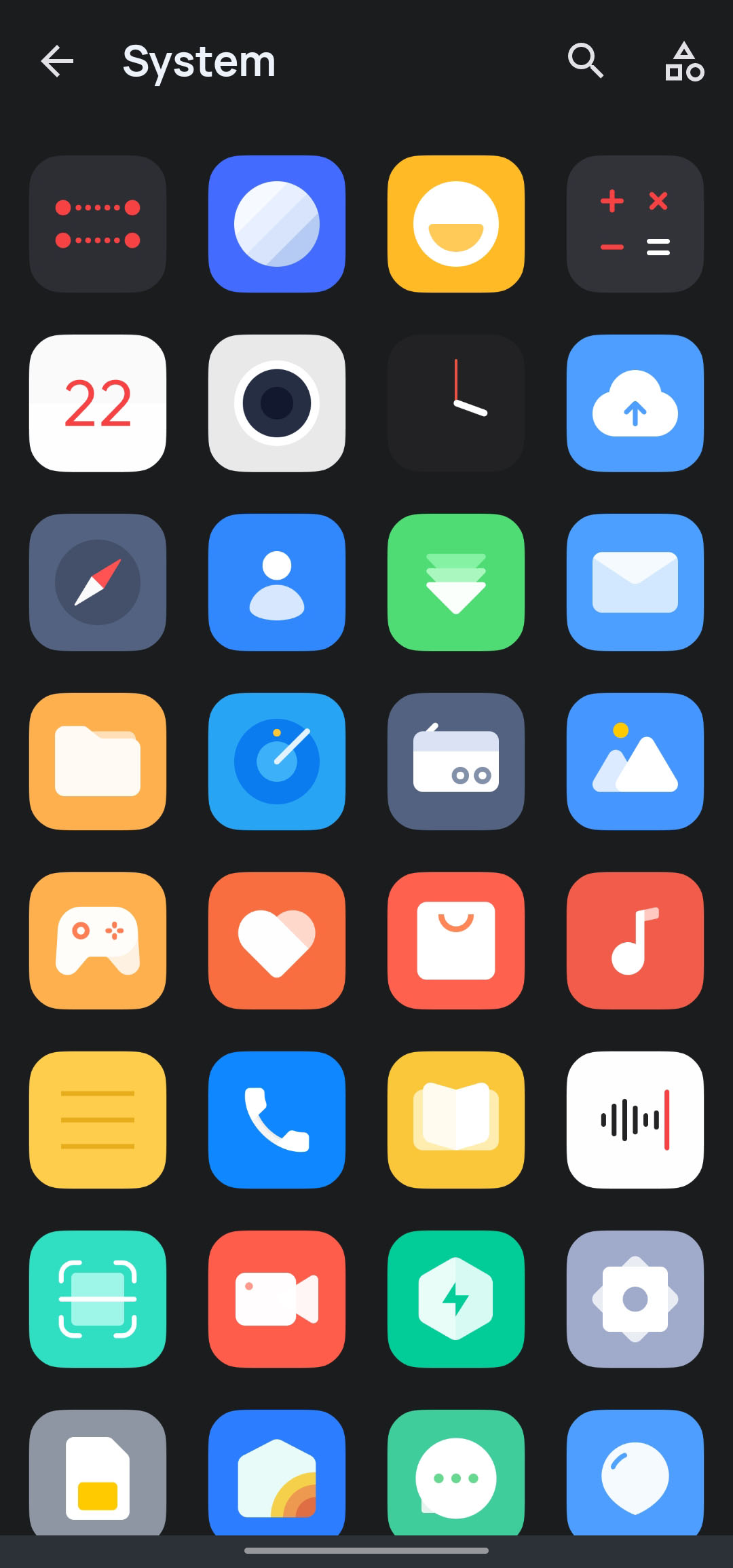Open the cloud upload icon

pyautogui.click(x=635, y=403)
